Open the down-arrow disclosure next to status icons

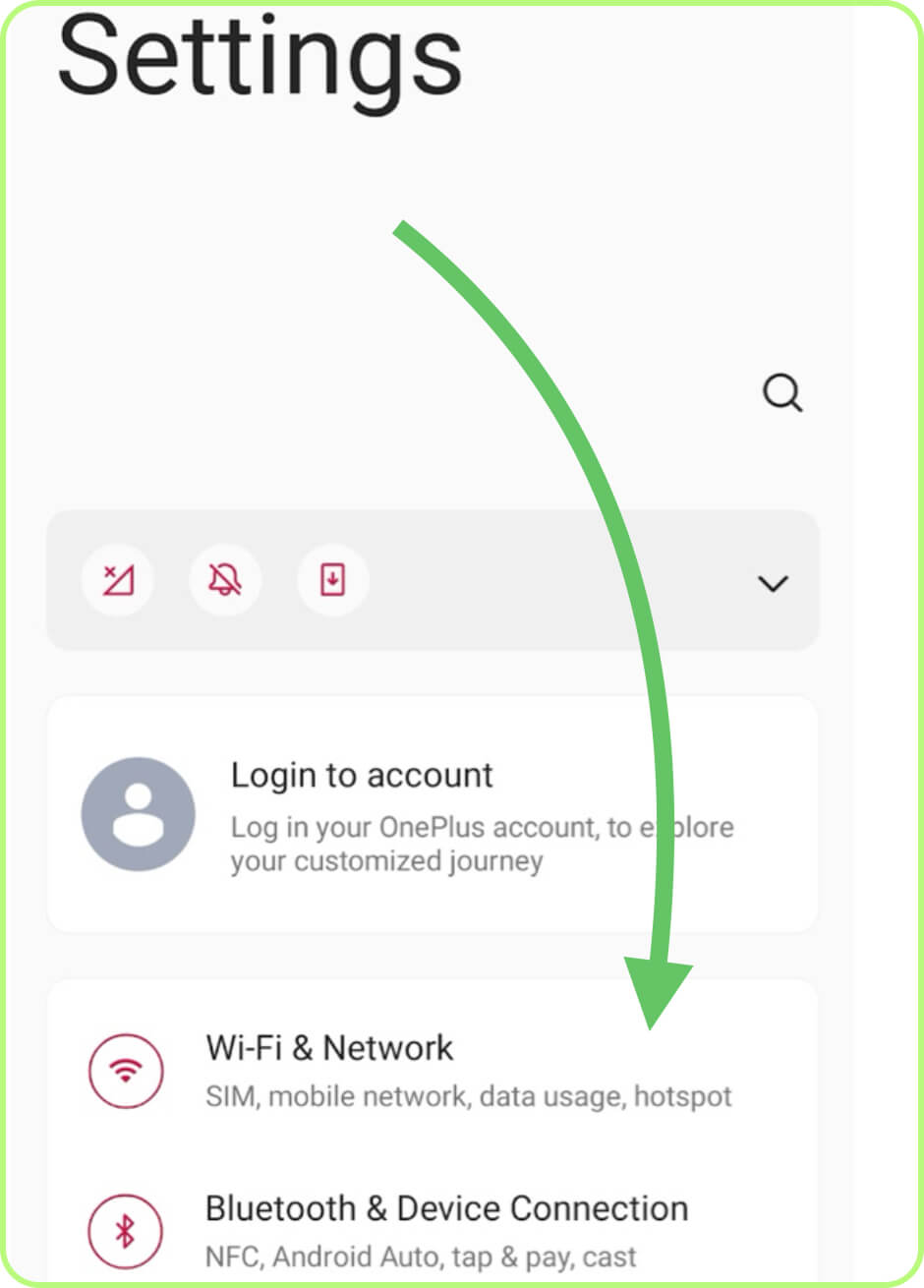click(774, 581)
